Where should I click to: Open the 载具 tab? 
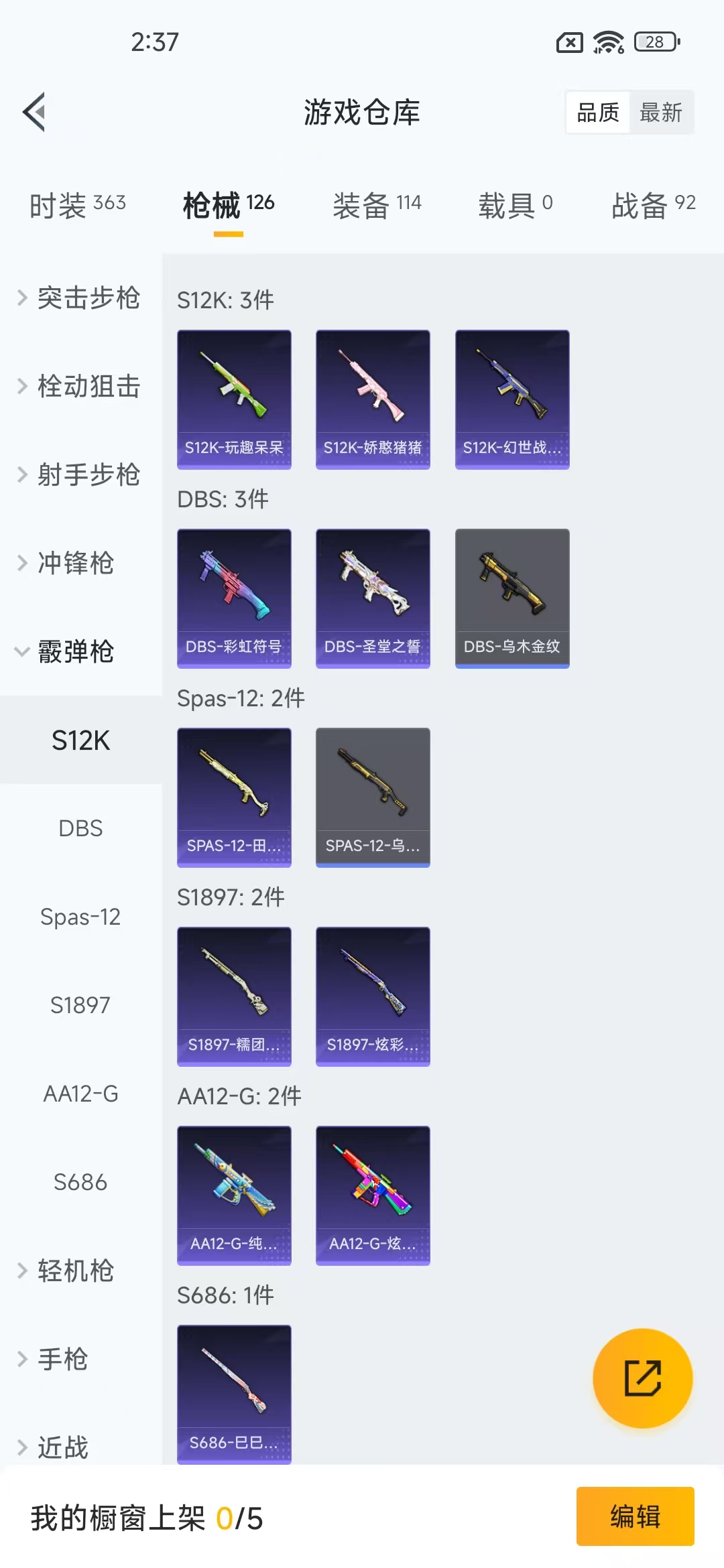[x=515, y=204]
